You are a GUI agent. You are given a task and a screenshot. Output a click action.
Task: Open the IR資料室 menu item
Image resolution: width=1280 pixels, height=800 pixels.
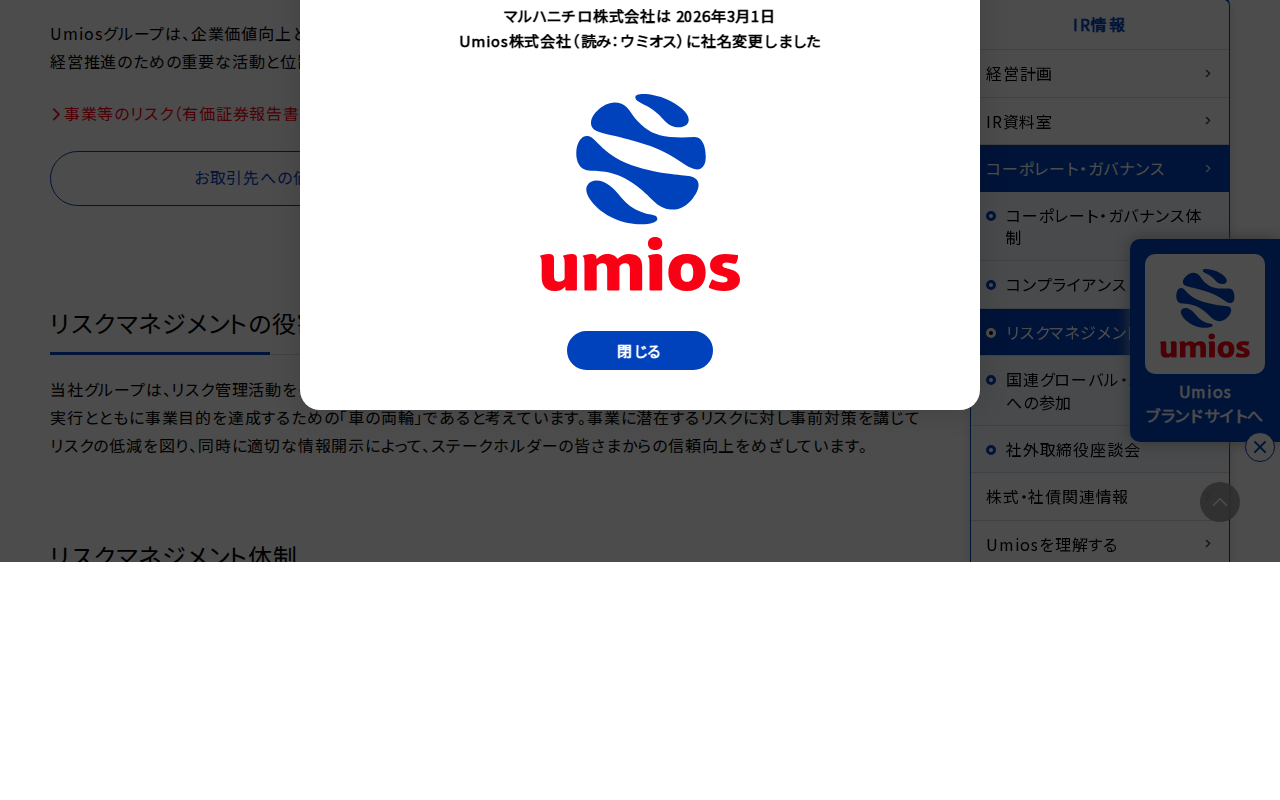[x=1099, y=122]
